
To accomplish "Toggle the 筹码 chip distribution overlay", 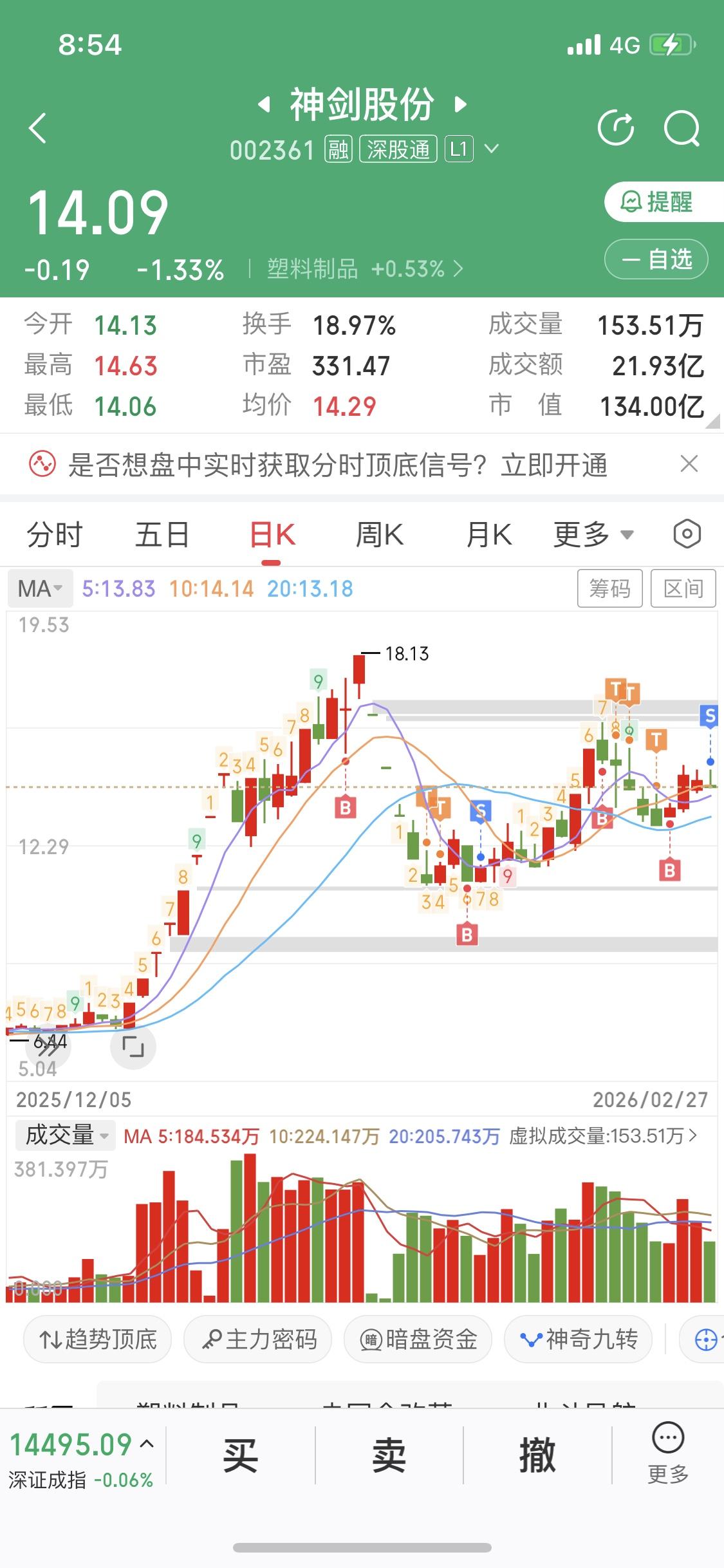I will pos(609,588).
